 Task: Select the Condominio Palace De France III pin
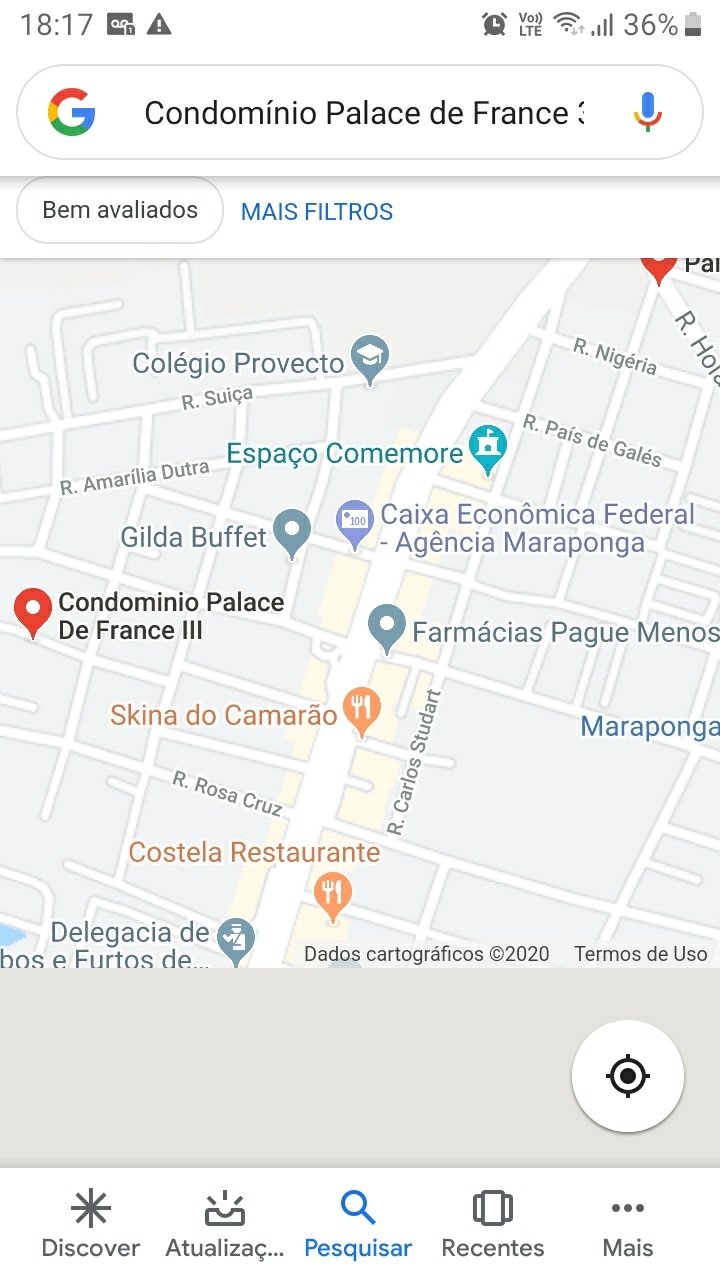[34, 612]
